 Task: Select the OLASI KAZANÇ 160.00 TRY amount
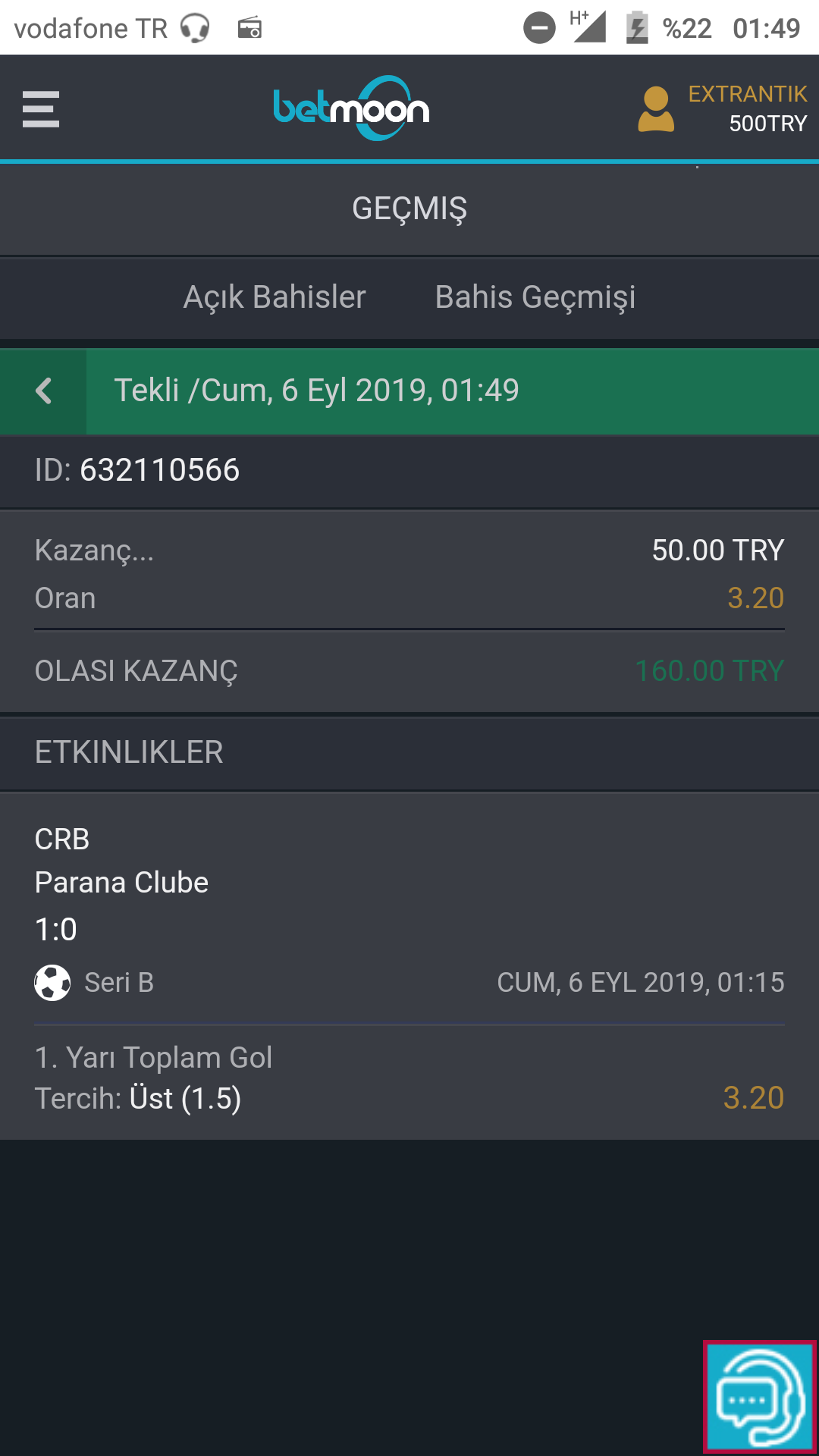pos(708,670)
